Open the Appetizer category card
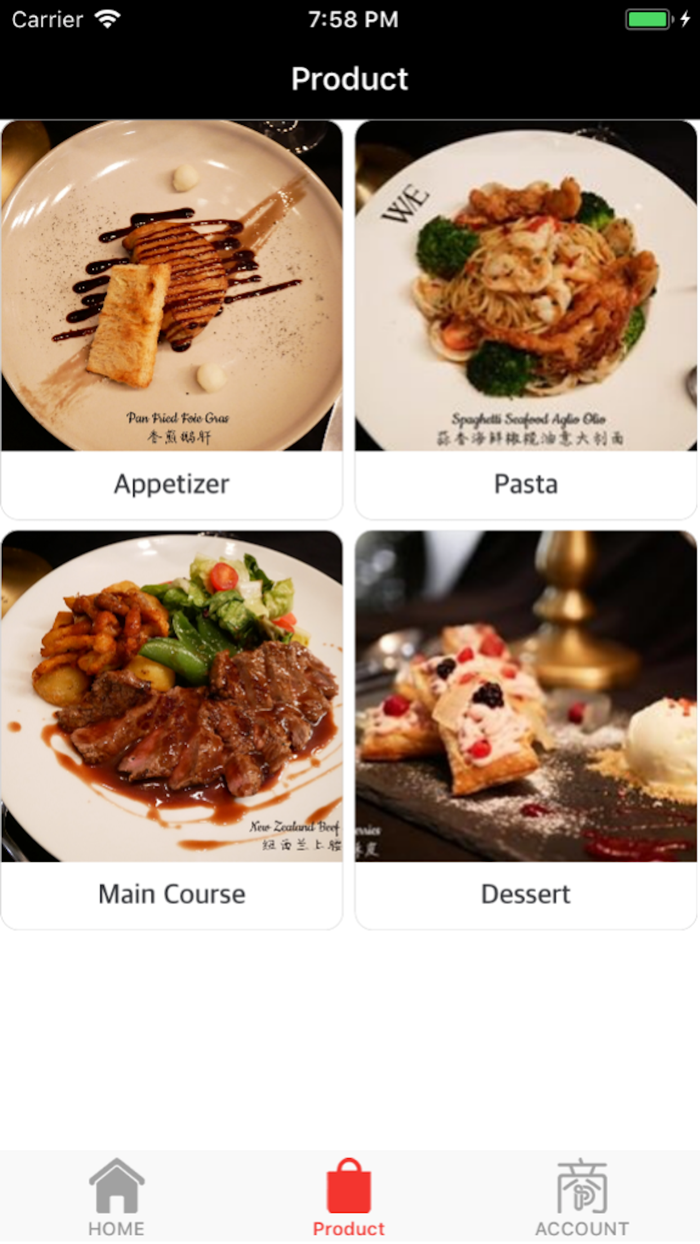This screenshot has height=1244, width=700. coord(172,320)
